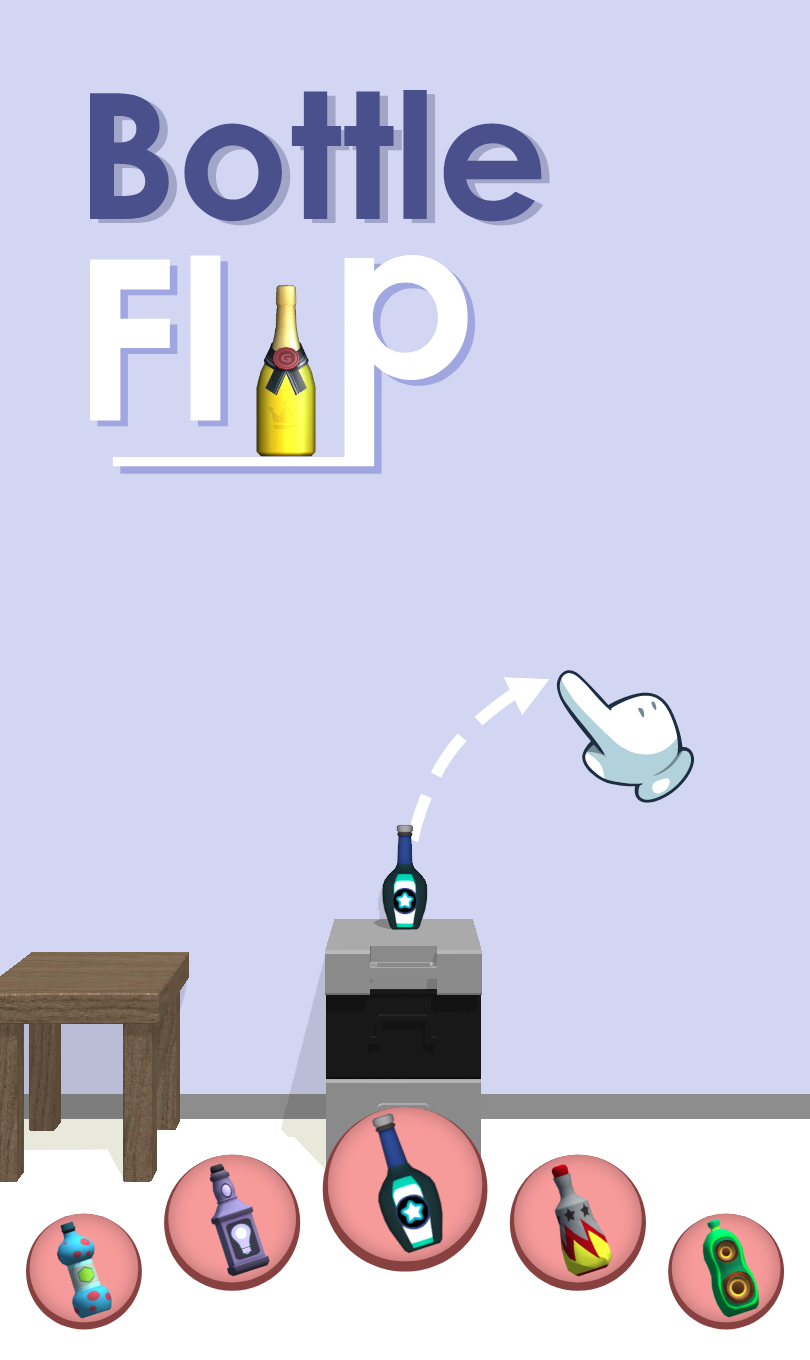This screenshot has width=810, height=1360.
Task: Select the dark blue star bottle
Action: click(404, 1187)
